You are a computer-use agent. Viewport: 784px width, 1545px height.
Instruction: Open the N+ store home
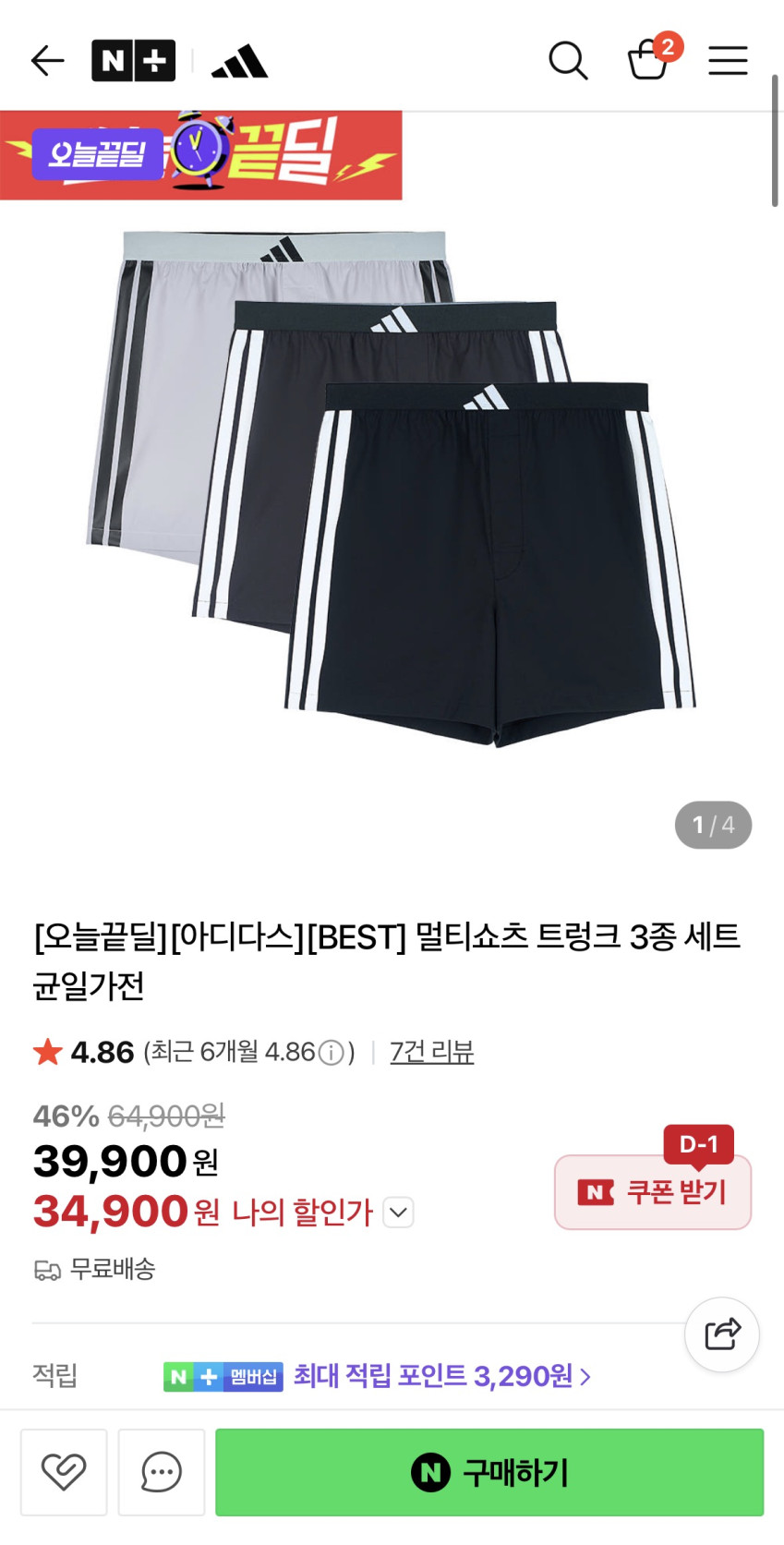coord(133,61)
